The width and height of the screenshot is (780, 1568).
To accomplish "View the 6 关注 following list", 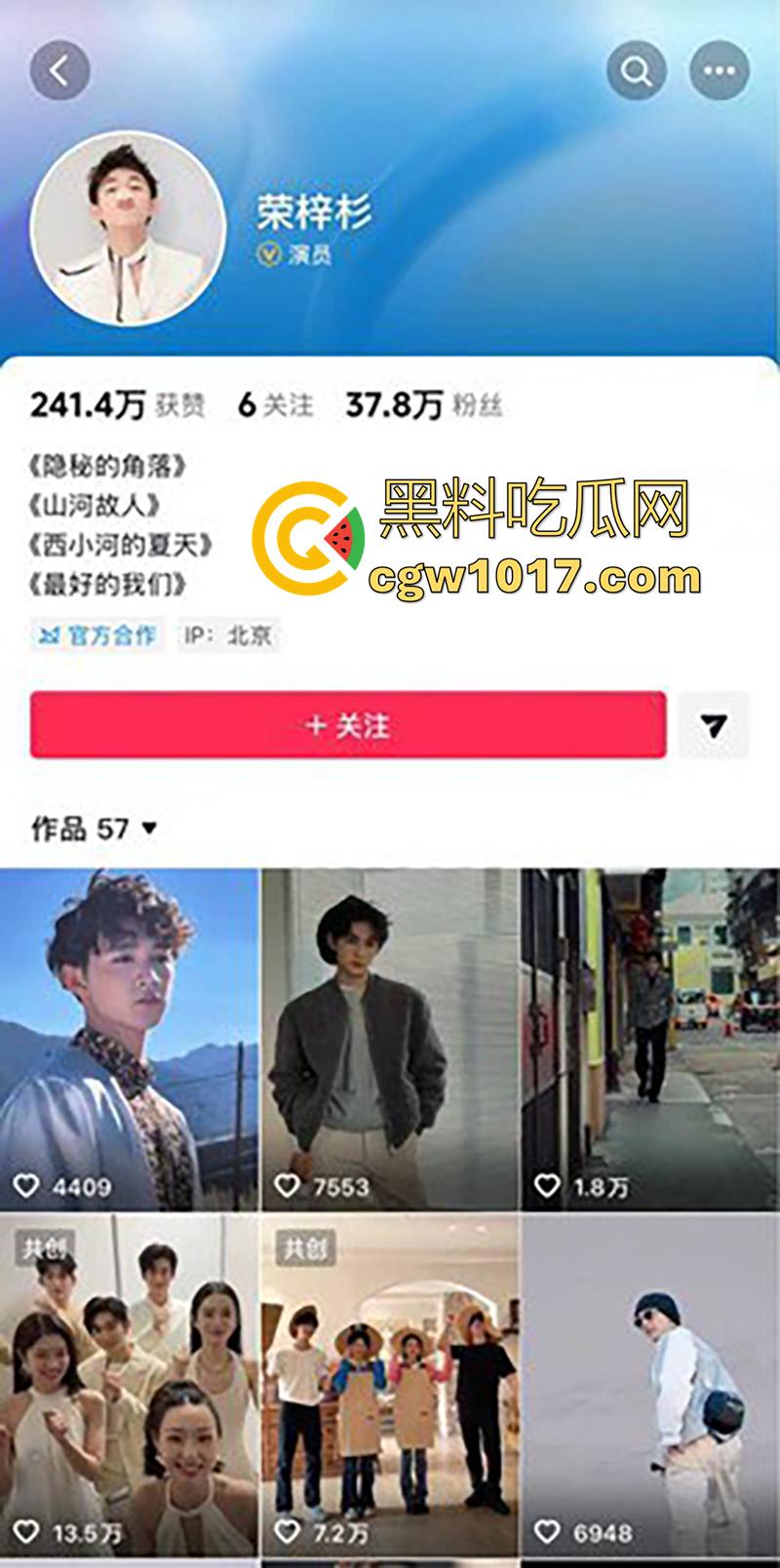I will (x=275, y=404).
